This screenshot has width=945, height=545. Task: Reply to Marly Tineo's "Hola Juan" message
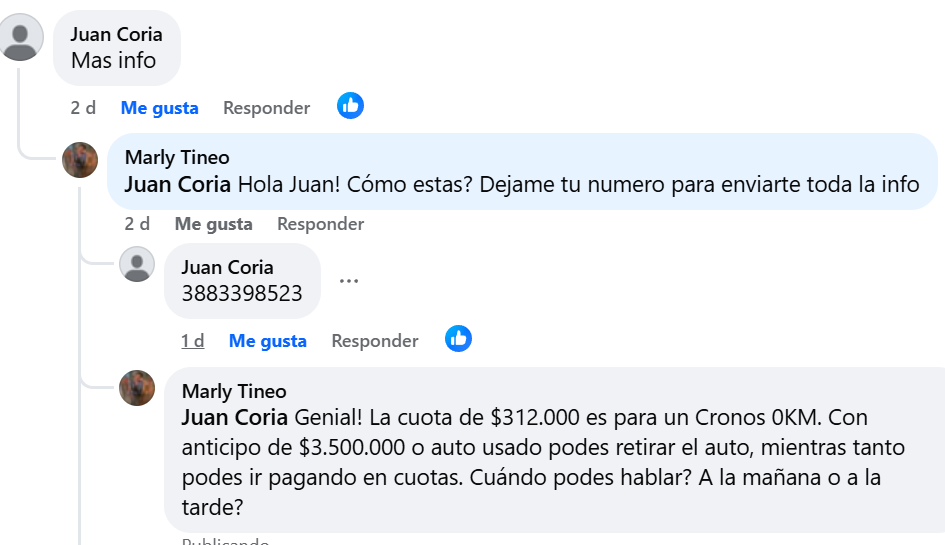tap(320, 224)
